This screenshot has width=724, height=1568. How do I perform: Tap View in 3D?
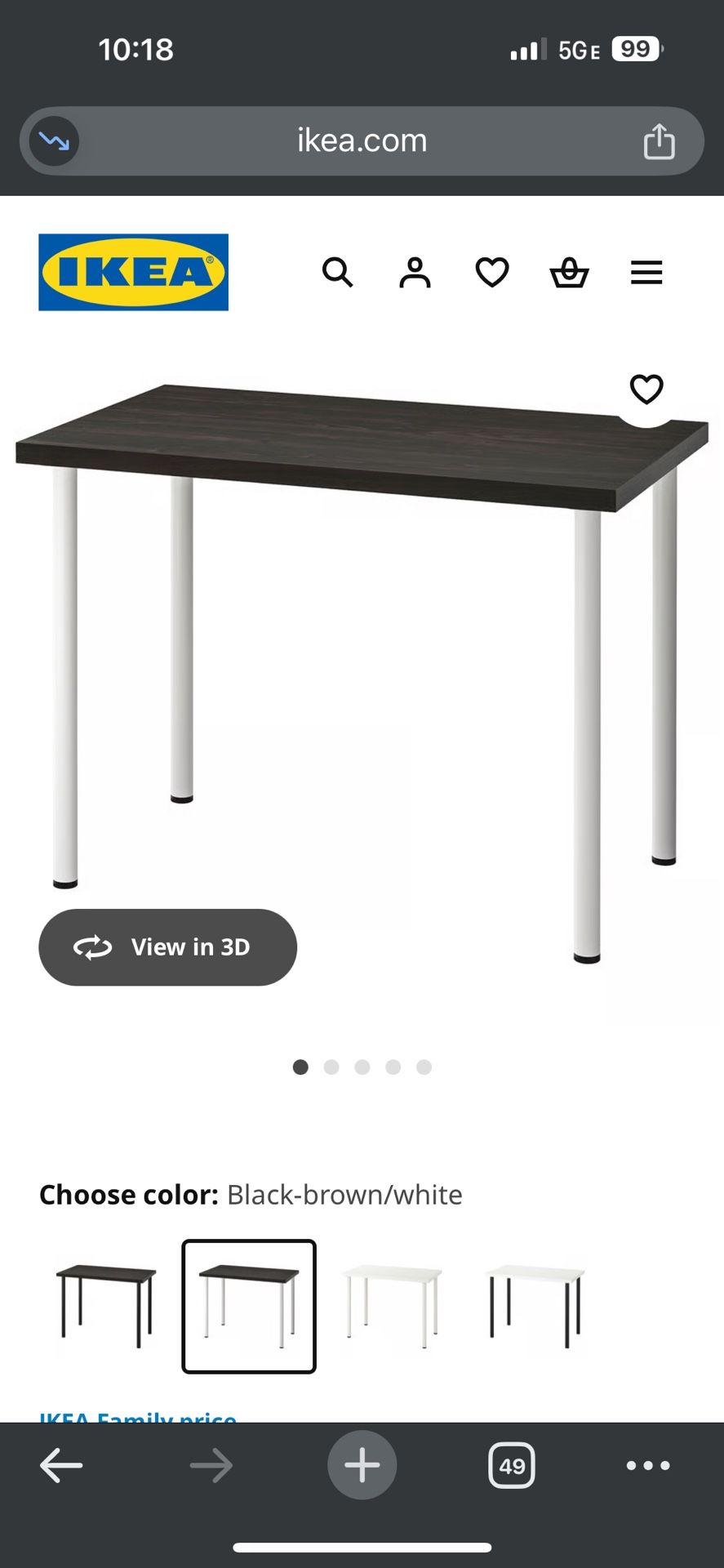pos(168,947)
